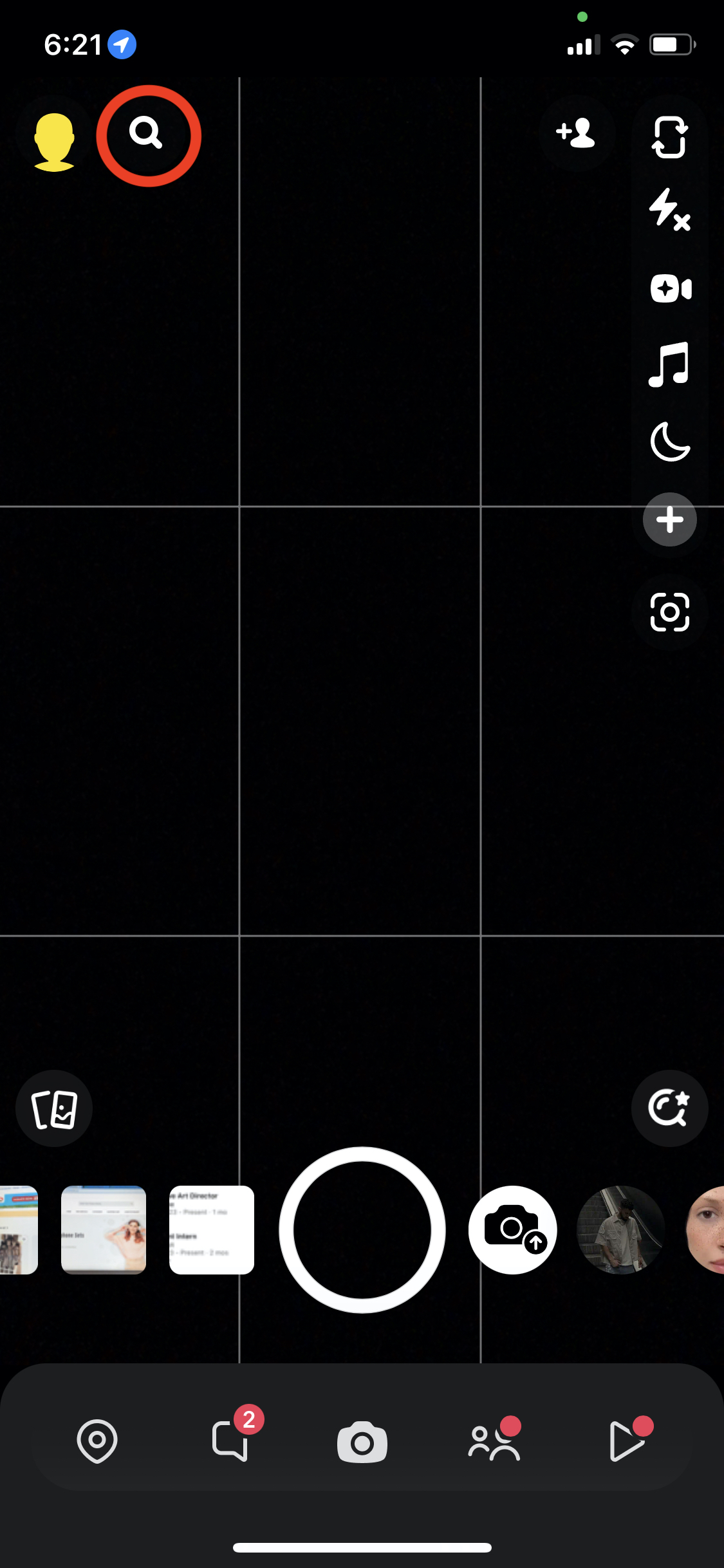Open the scan icon

point(669,611)
